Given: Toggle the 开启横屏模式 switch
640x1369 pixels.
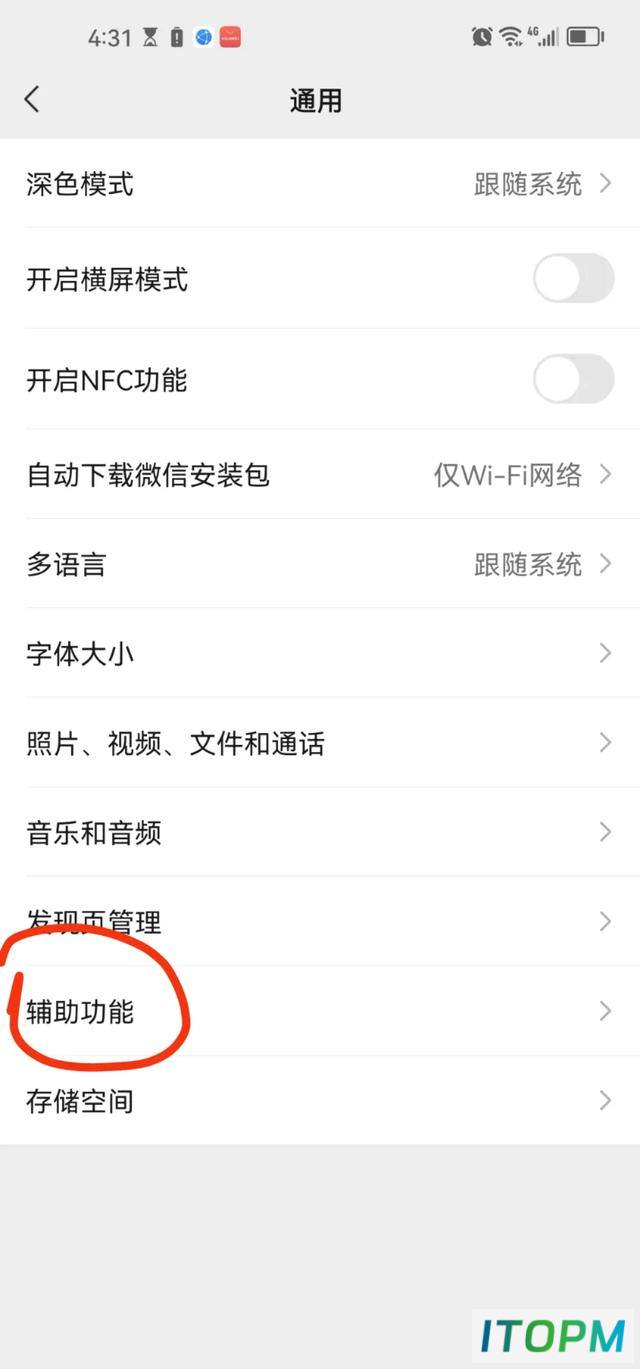Looking at the screenshot, I should (573, 278).
